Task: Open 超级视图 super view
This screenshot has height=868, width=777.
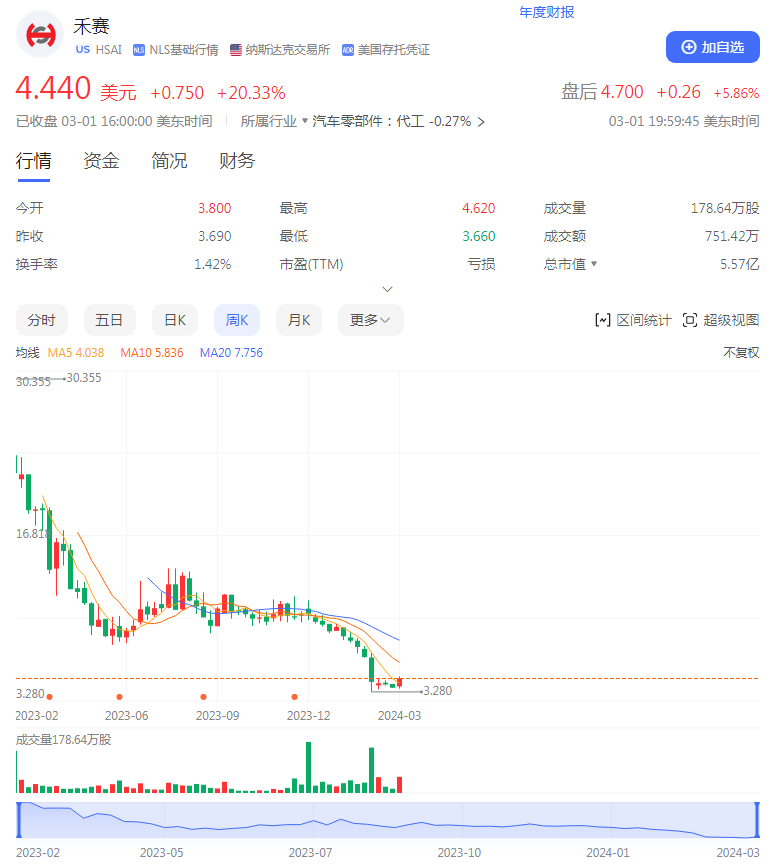Action: [x=720, y=320]
